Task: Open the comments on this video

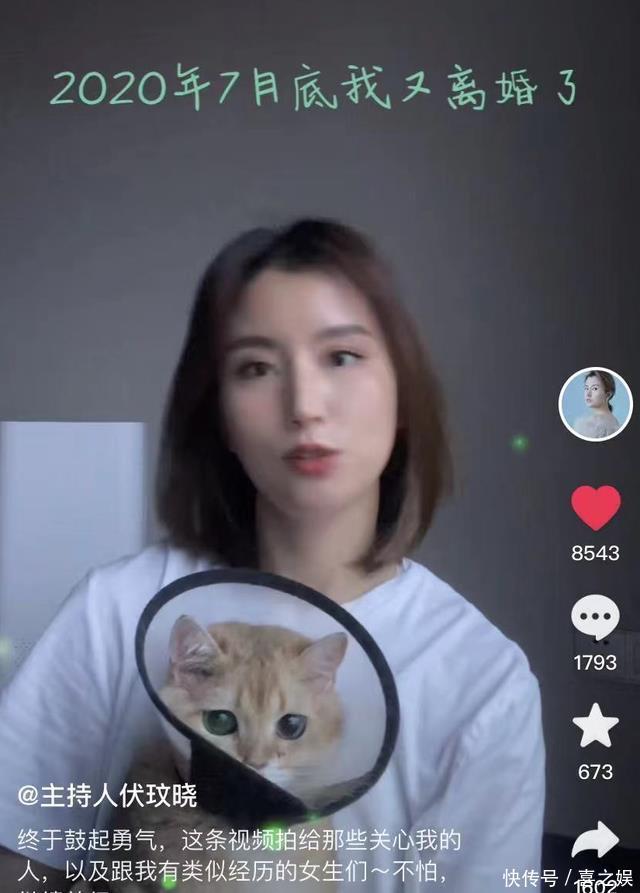Action: coord(595,618)
